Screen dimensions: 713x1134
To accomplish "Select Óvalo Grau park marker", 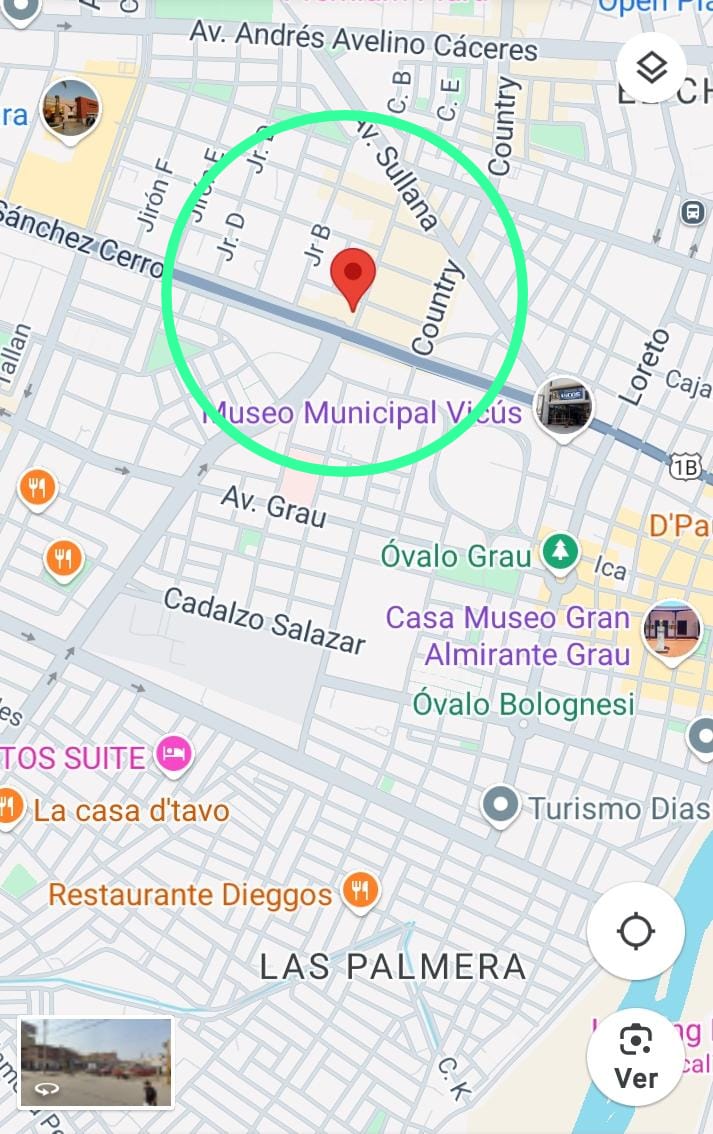I will [561, 552].
